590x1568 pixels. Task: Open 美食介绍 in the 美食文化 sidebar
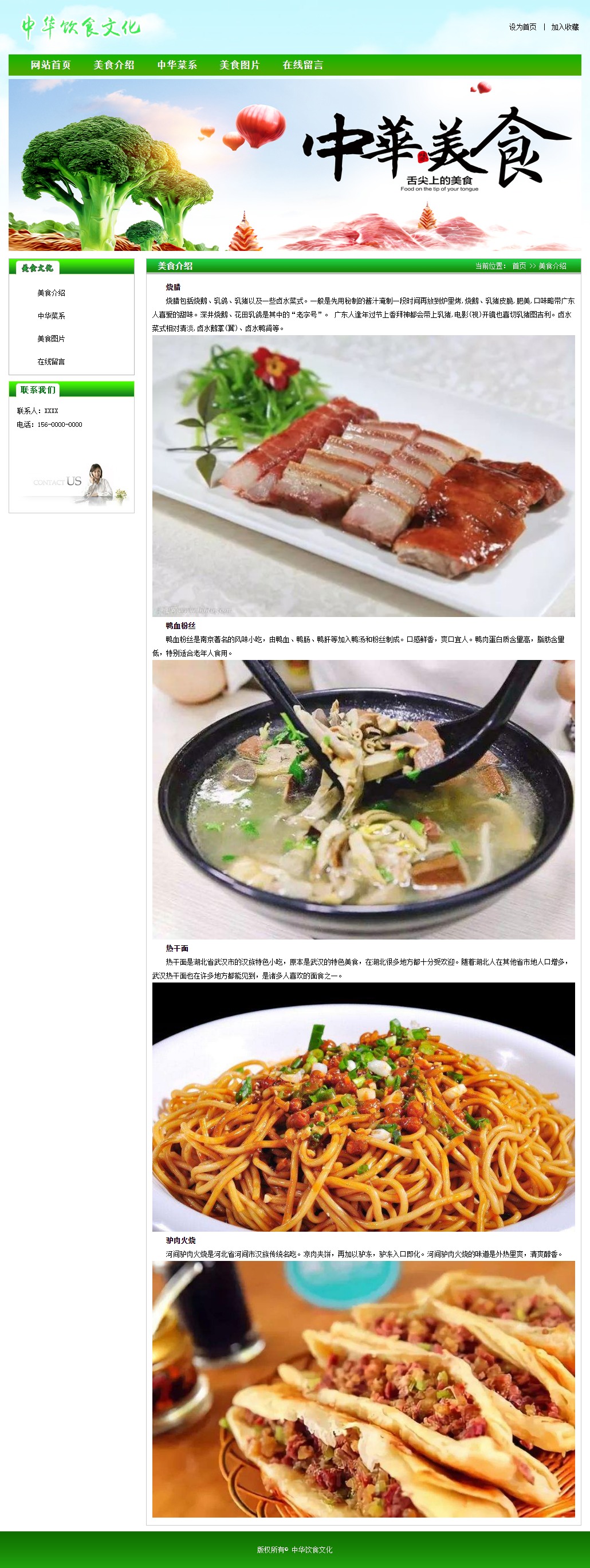click(x=51, y=293)
